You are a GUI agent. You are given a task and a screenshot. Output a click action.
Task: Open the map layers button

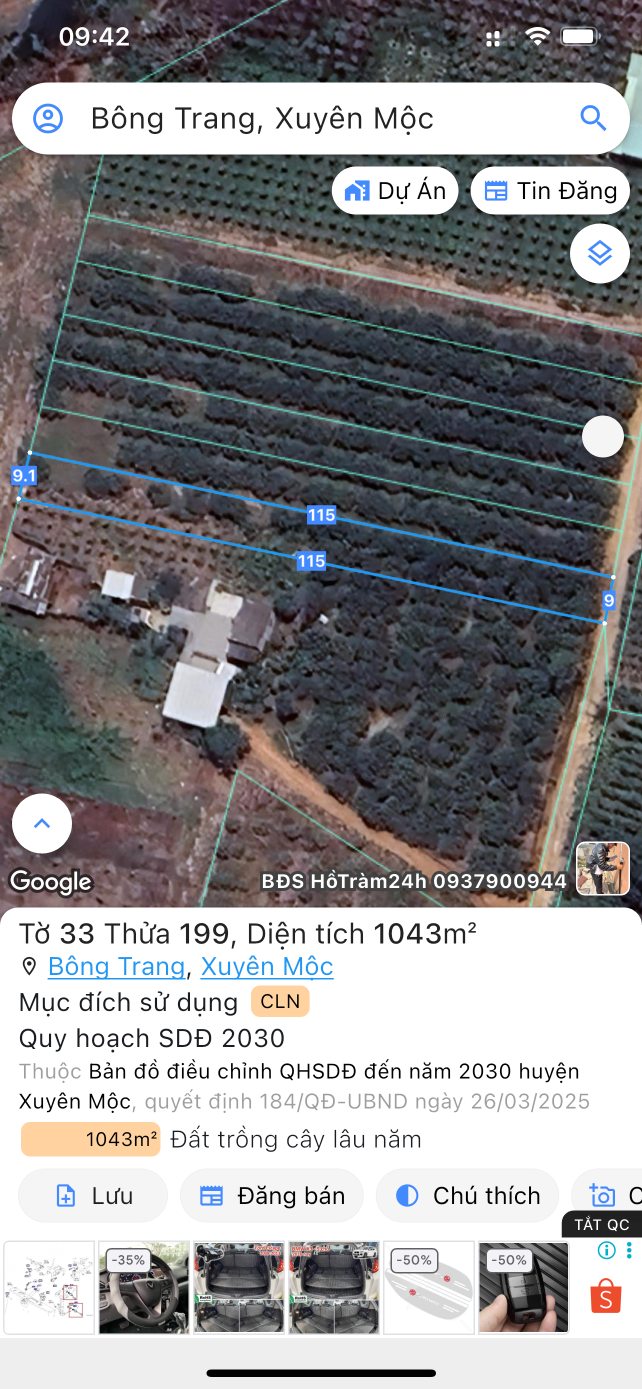coord(599,253)
